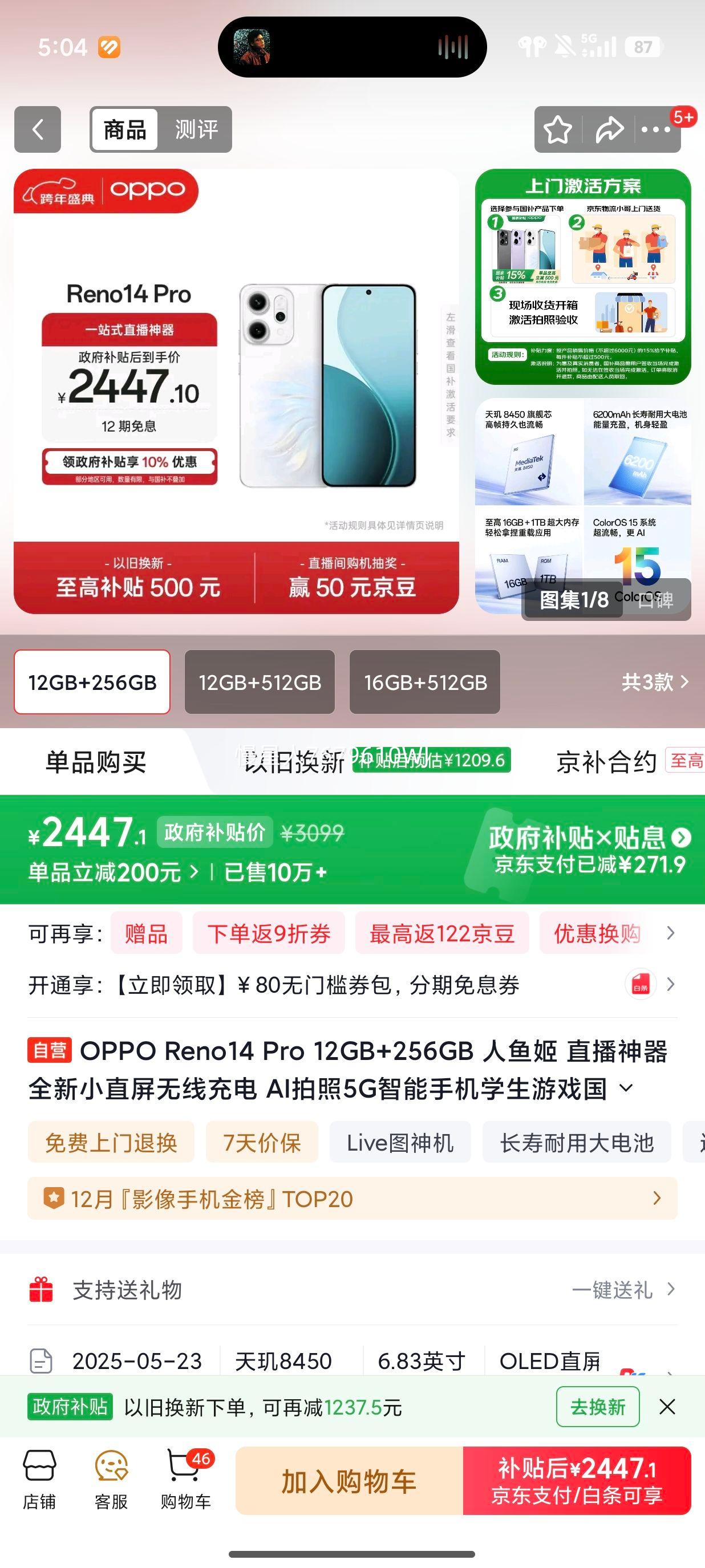Select the 12GB+256GB storage variant

pyautogui.click(x=92, y=683)
